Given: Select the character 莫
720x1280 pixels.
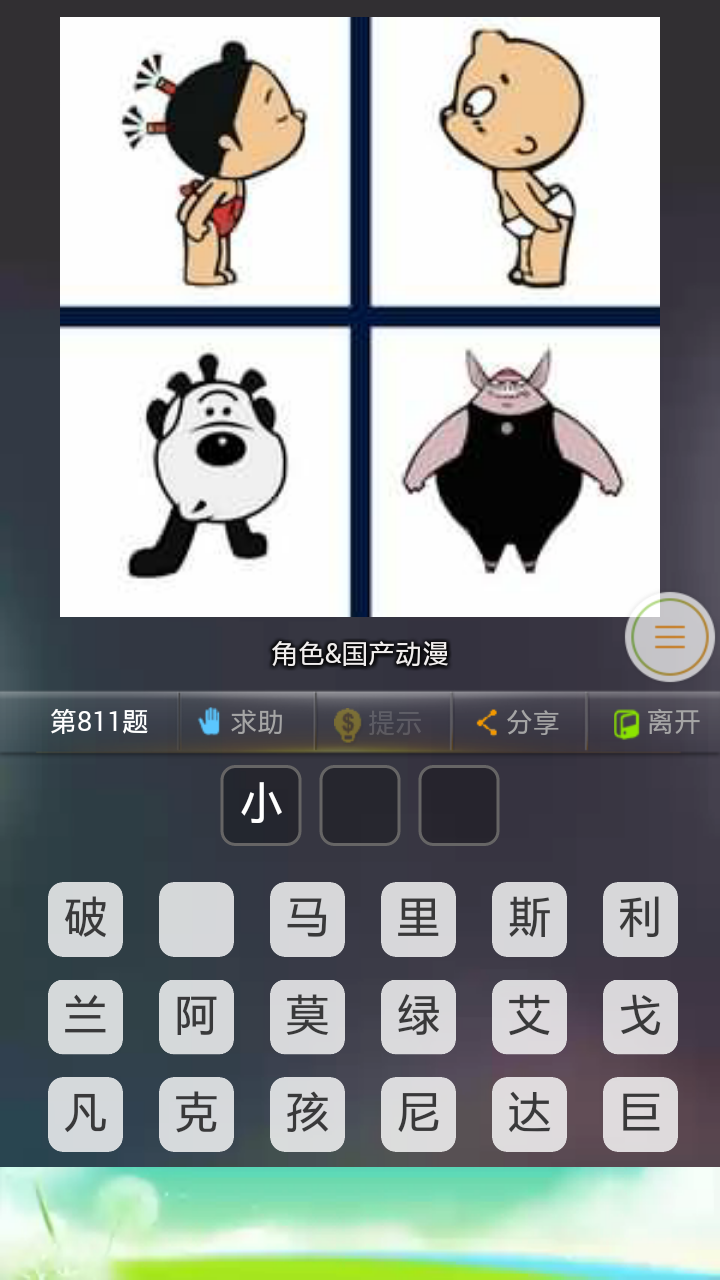Looking at the screenshot, I should pos(307,1017).
